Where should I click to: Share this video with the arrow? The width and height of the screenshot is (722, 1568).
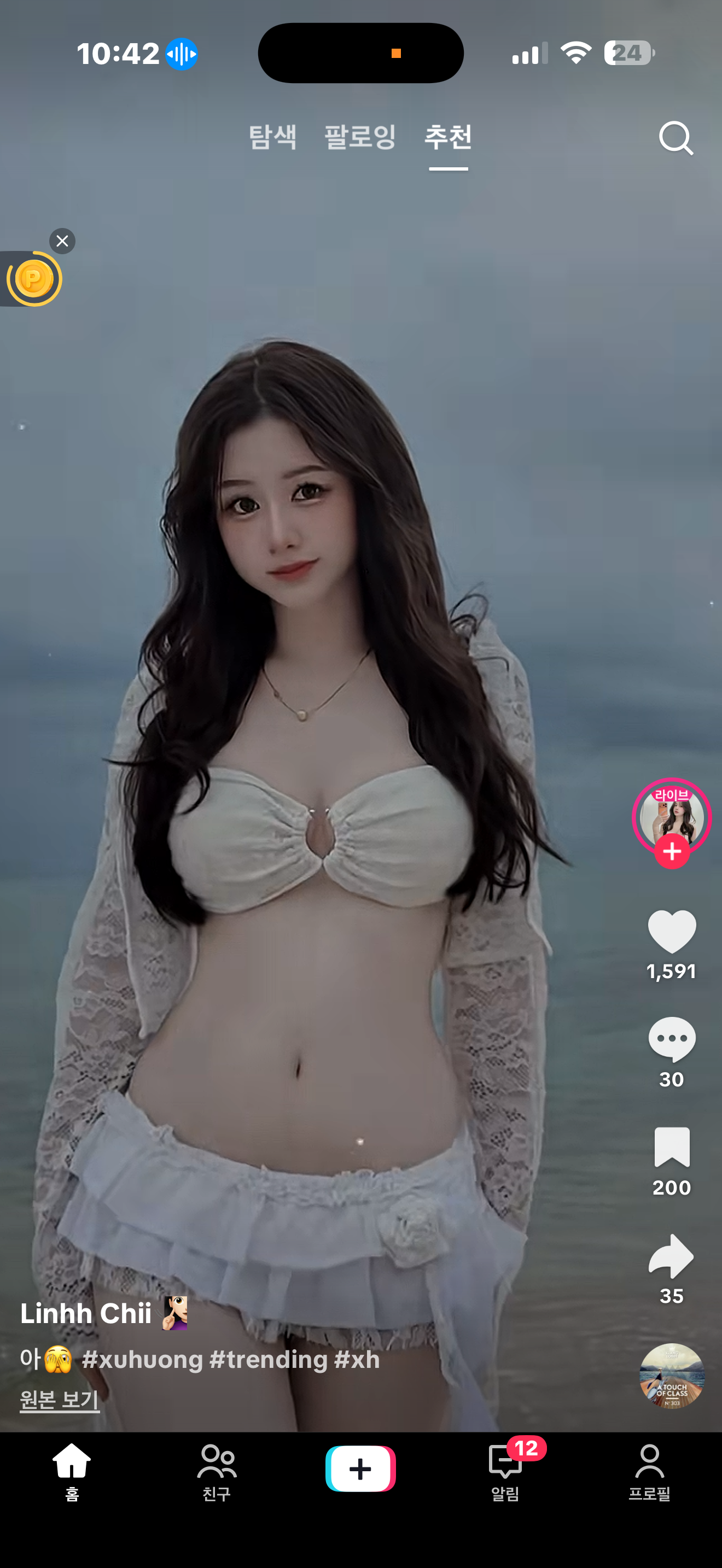pyautogui.click(x=672, y=1256)
